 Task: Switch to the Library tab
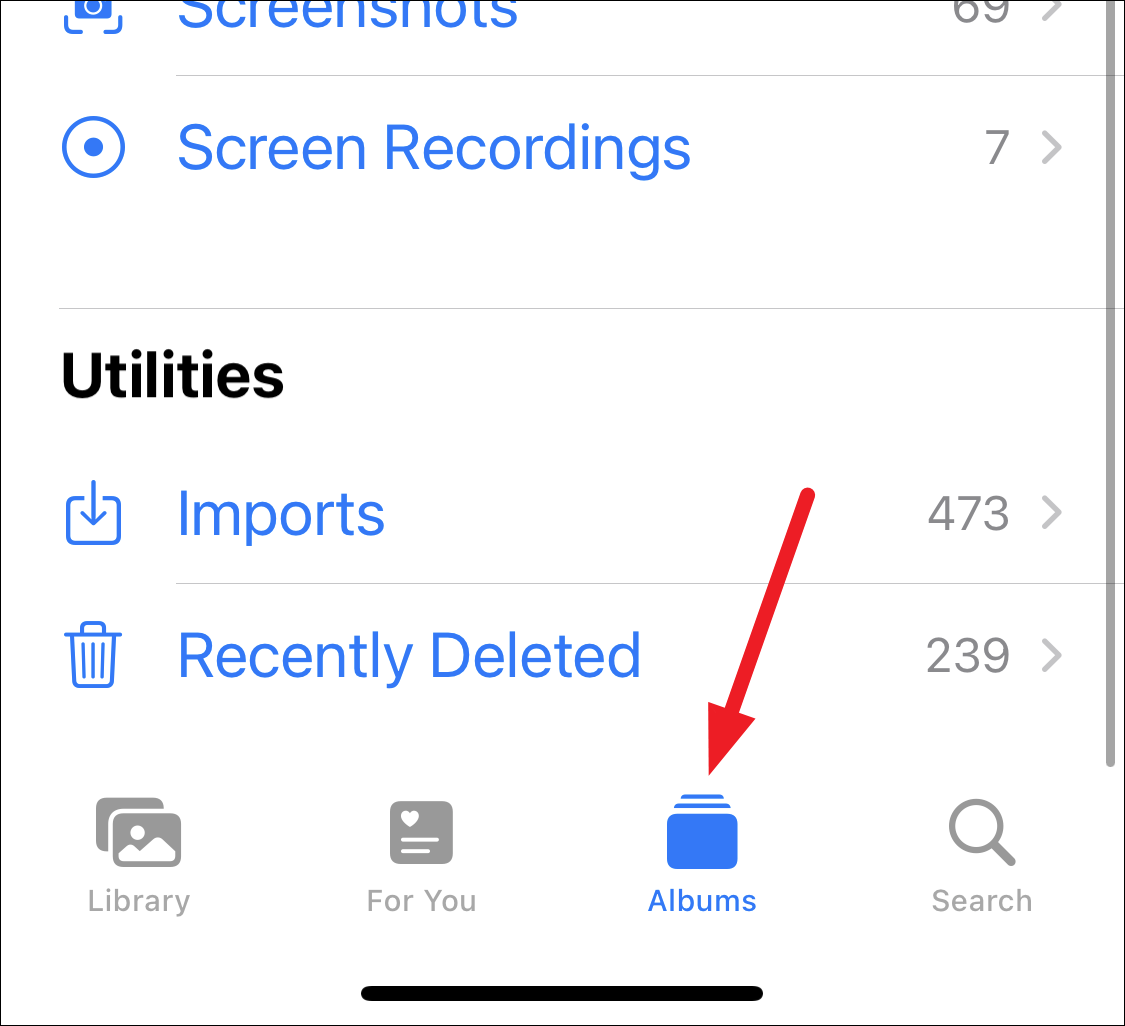[139, 855]
